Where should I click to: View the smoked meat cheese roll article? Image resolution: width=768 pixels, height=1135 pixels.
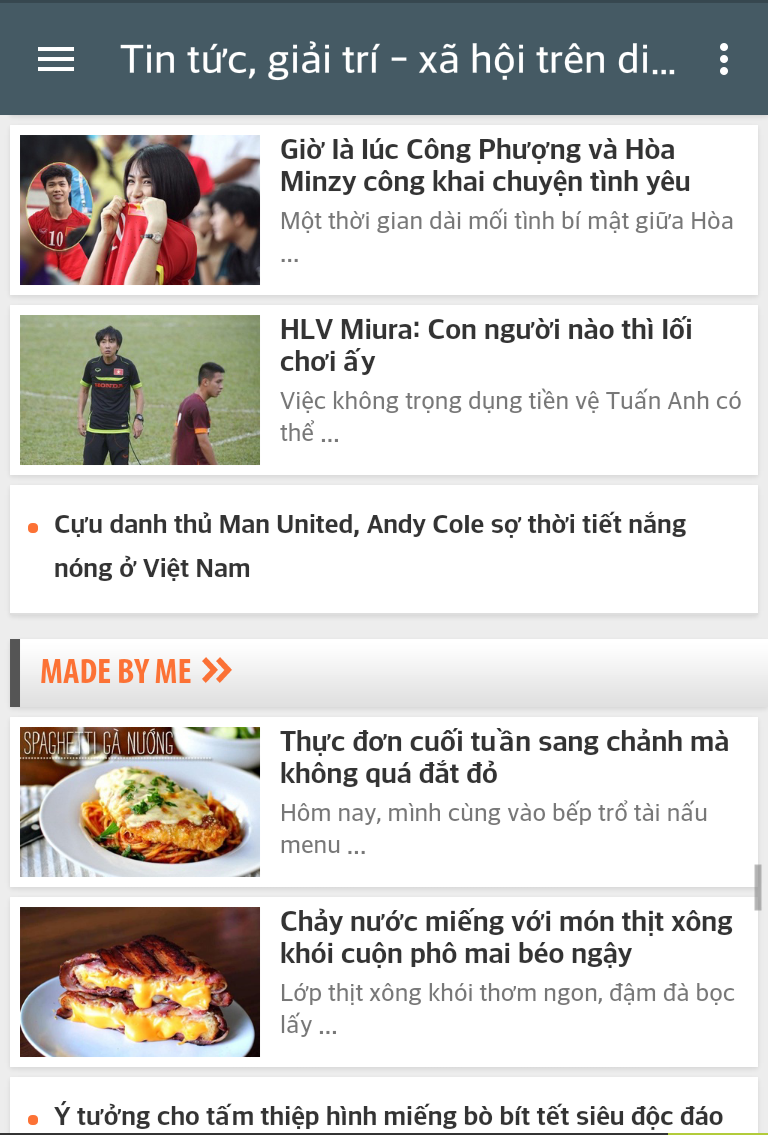click(x=506, y=938)
